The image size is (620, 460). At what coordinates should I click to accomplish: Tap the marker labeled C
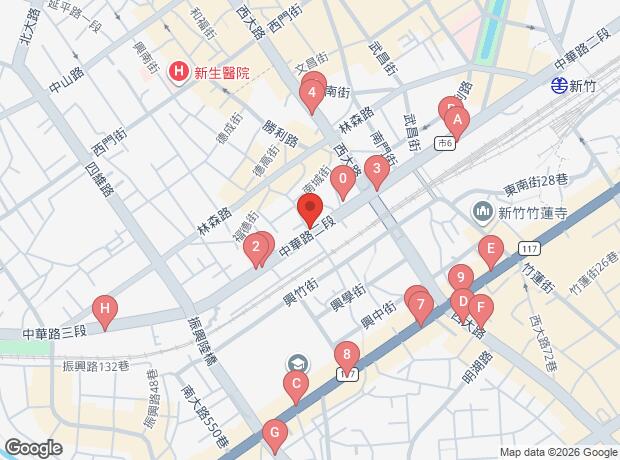296,384
